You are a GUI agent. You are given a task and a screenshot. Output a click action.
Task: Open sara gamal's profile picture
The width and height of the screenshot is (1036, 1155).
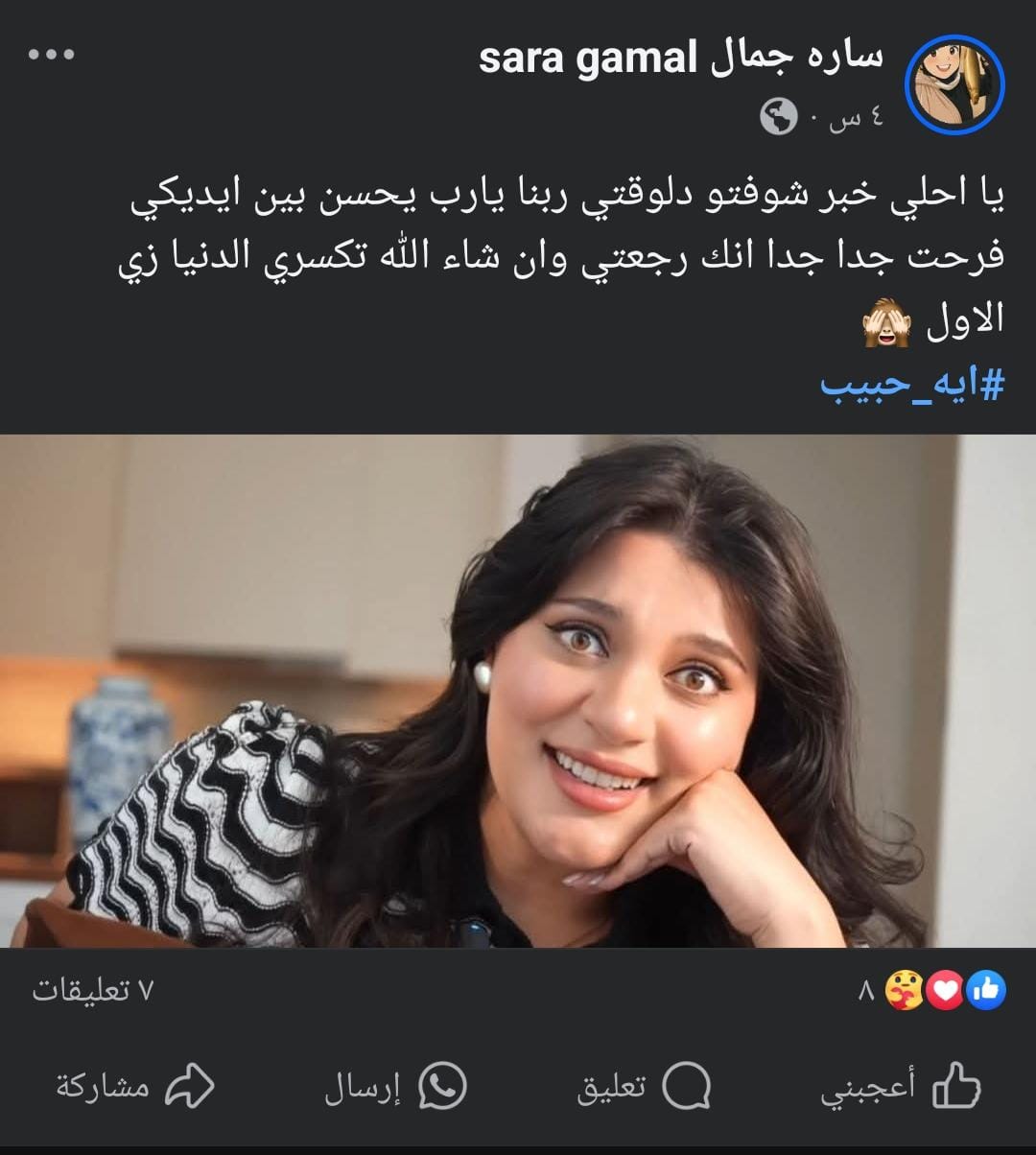click(x=954, y=84)
